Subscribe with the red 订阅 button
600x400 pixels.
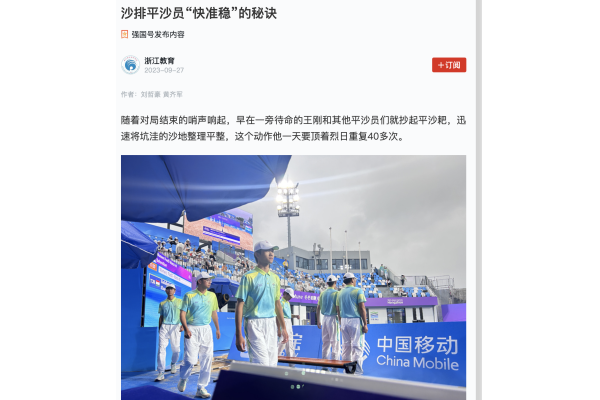click(449, 65)
